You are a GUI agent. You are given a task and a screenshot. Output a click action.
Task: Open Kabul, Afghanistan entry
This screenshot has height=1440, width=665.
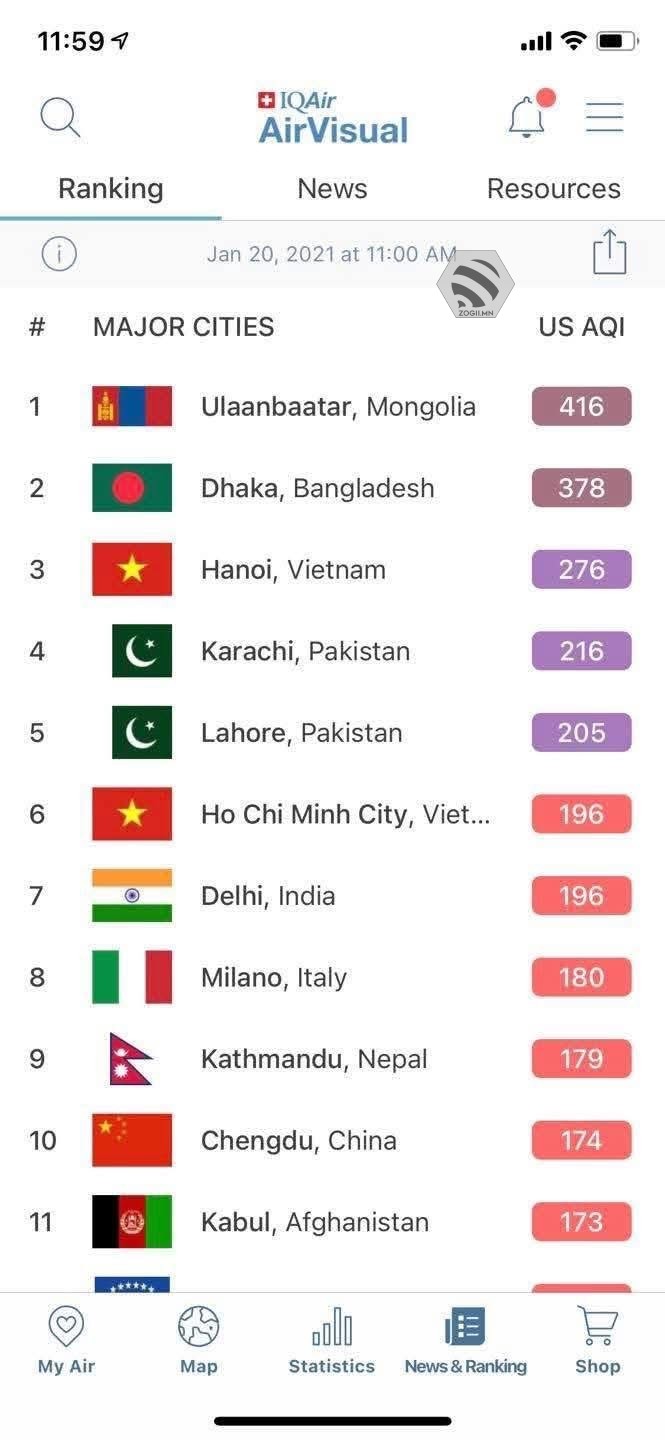314,1222
